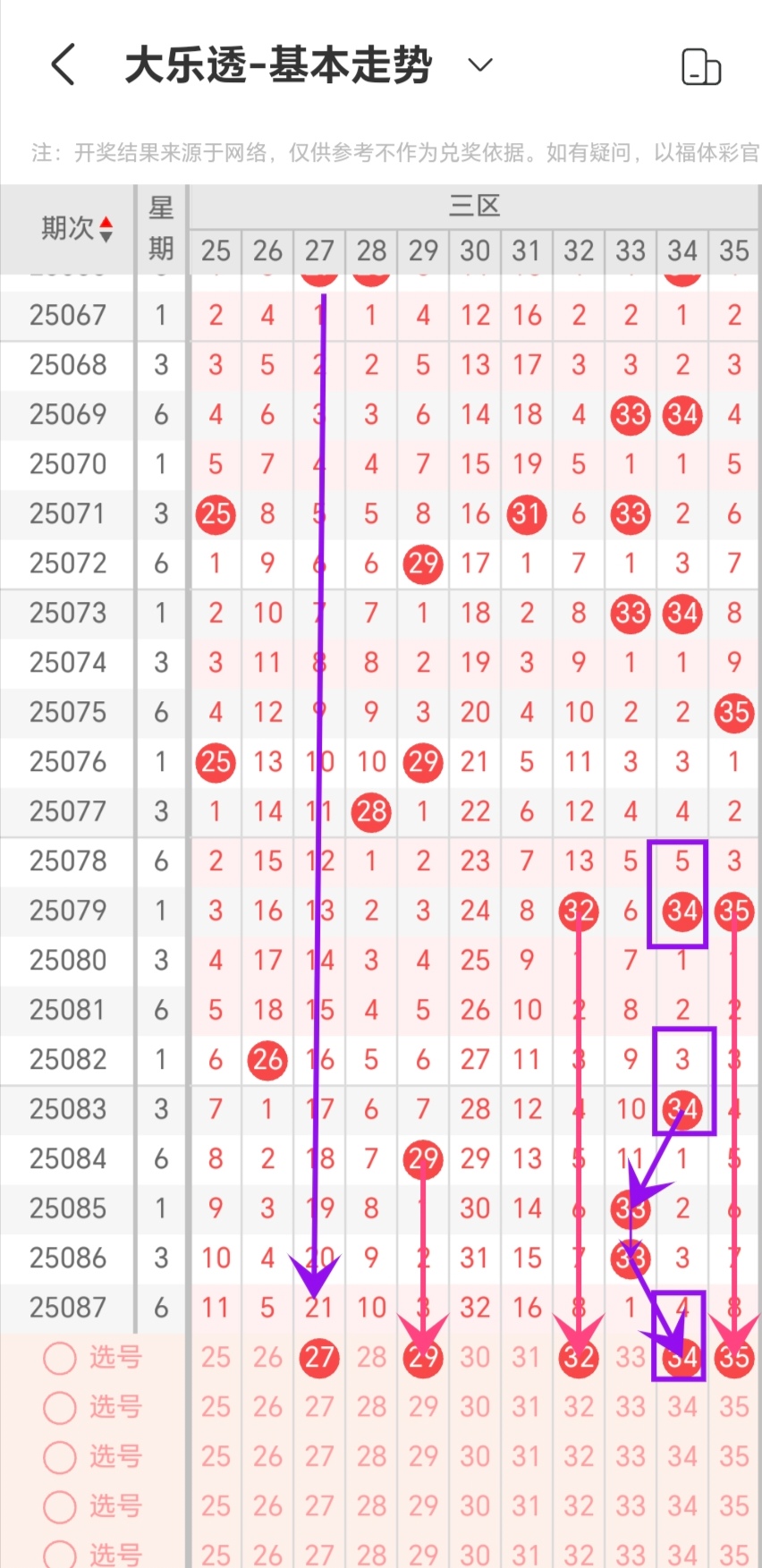The height and width of the screenshot is (1568, 762).
Task: Select 25 in the row with highlighted picks
Action: click(216, 1357)
